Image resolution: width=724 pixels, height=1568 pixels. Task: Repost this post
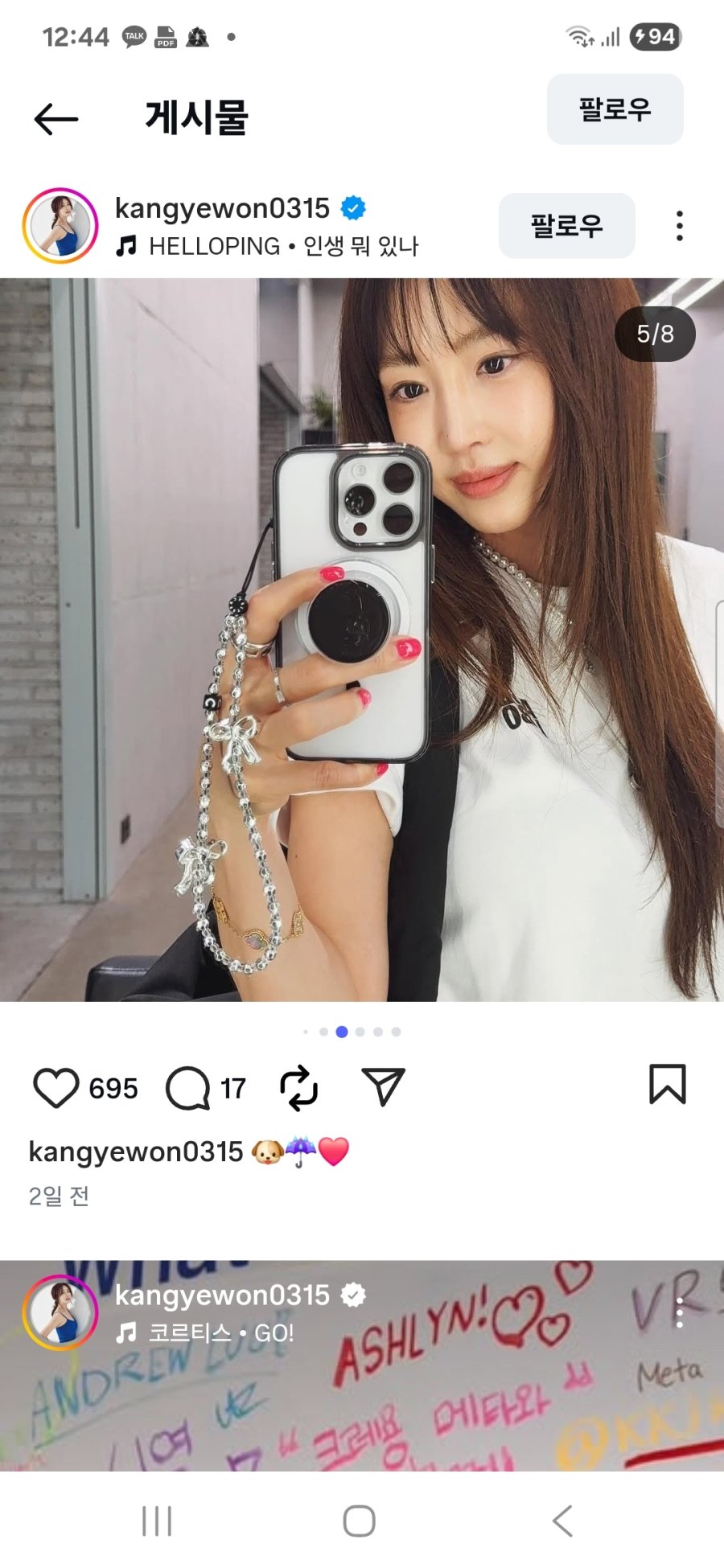pos(298,1088)
